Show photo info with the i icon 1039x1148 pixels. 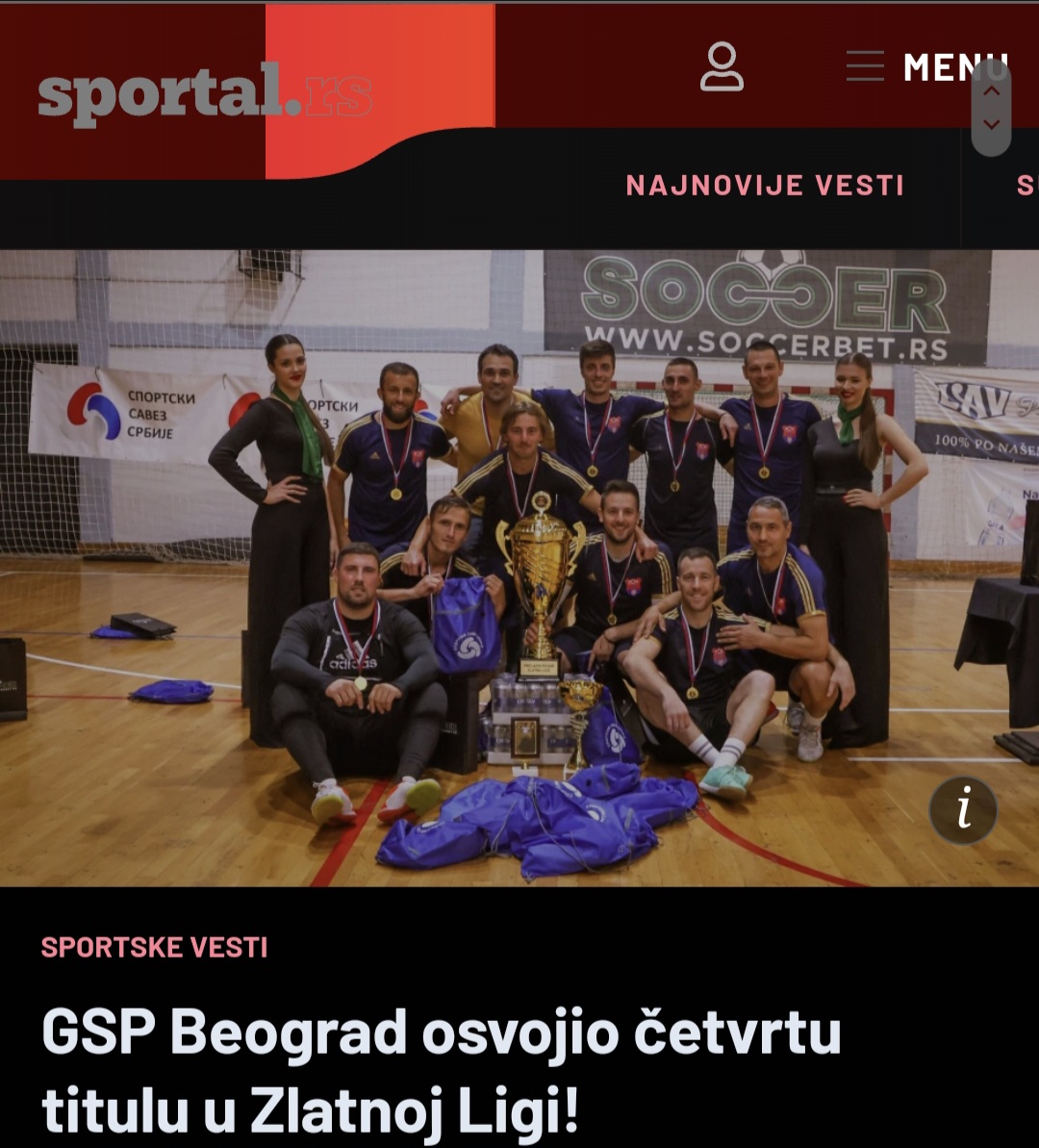[x=963, y=811]
